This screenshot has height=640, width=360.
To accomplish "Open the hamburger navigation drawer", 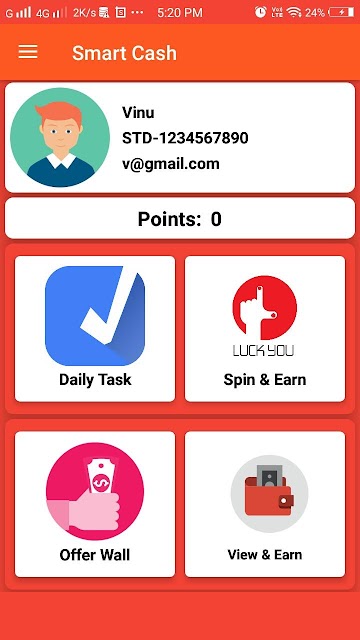I will tap(28, 52).
